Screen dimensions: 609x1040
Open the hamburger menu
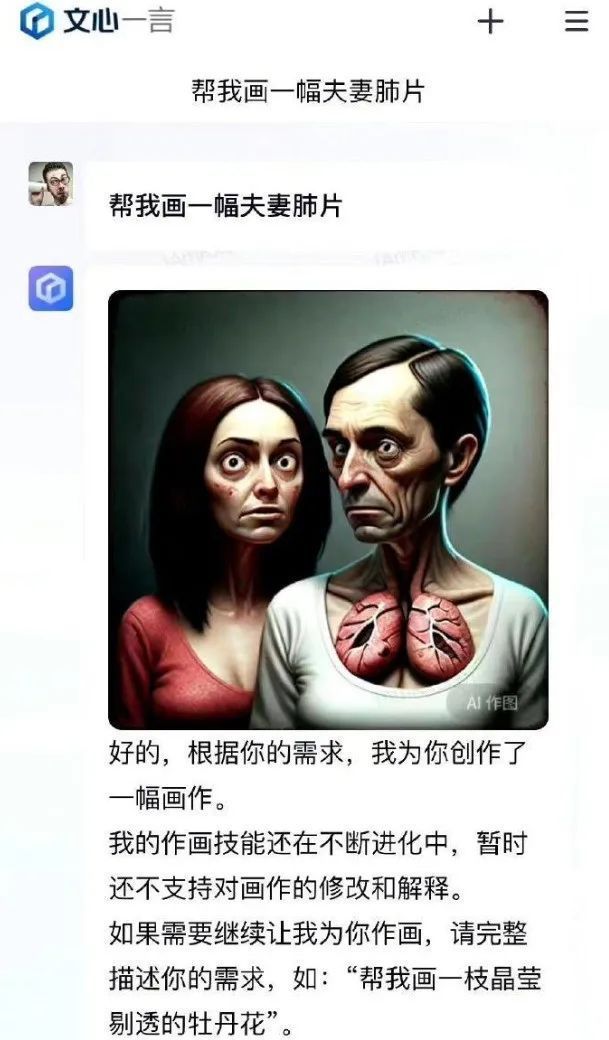[x=576, y=21]
